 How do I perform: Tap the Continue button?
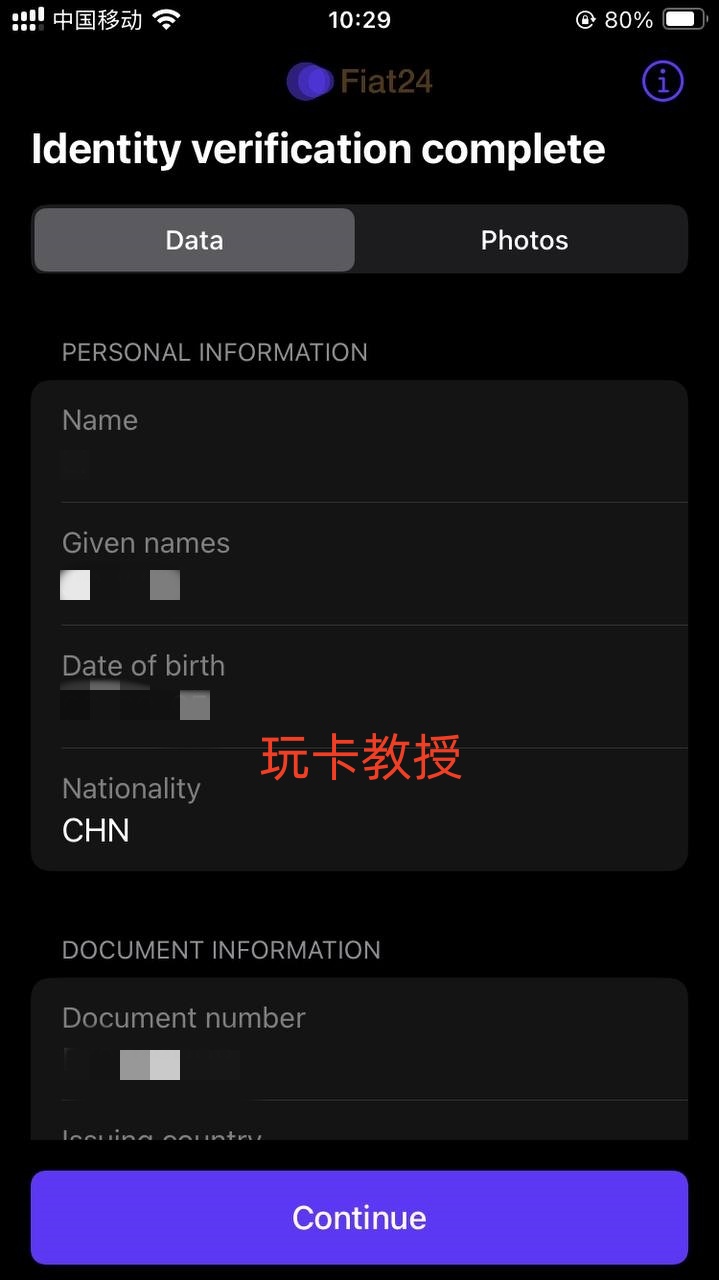[x=359, y=1217]
